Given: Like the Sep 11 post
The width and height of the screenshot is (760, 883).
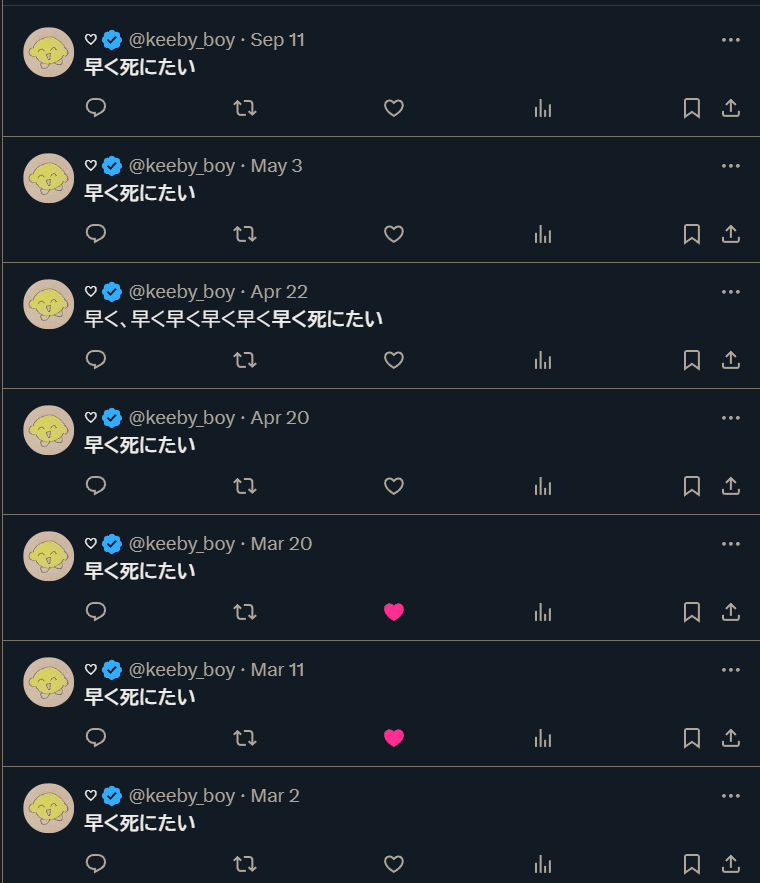Looking at the screenshot, I should pos(394,108).
